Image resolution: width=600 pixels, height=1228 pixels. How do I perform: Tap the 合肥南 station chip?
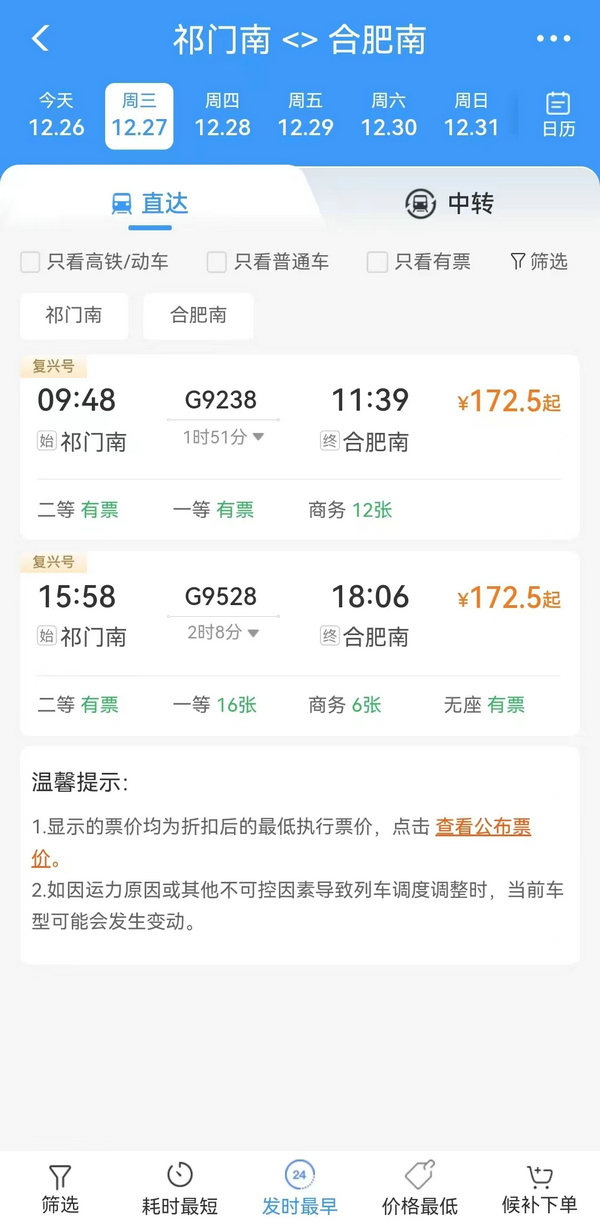pyautogui.click(x=198, y=315)
